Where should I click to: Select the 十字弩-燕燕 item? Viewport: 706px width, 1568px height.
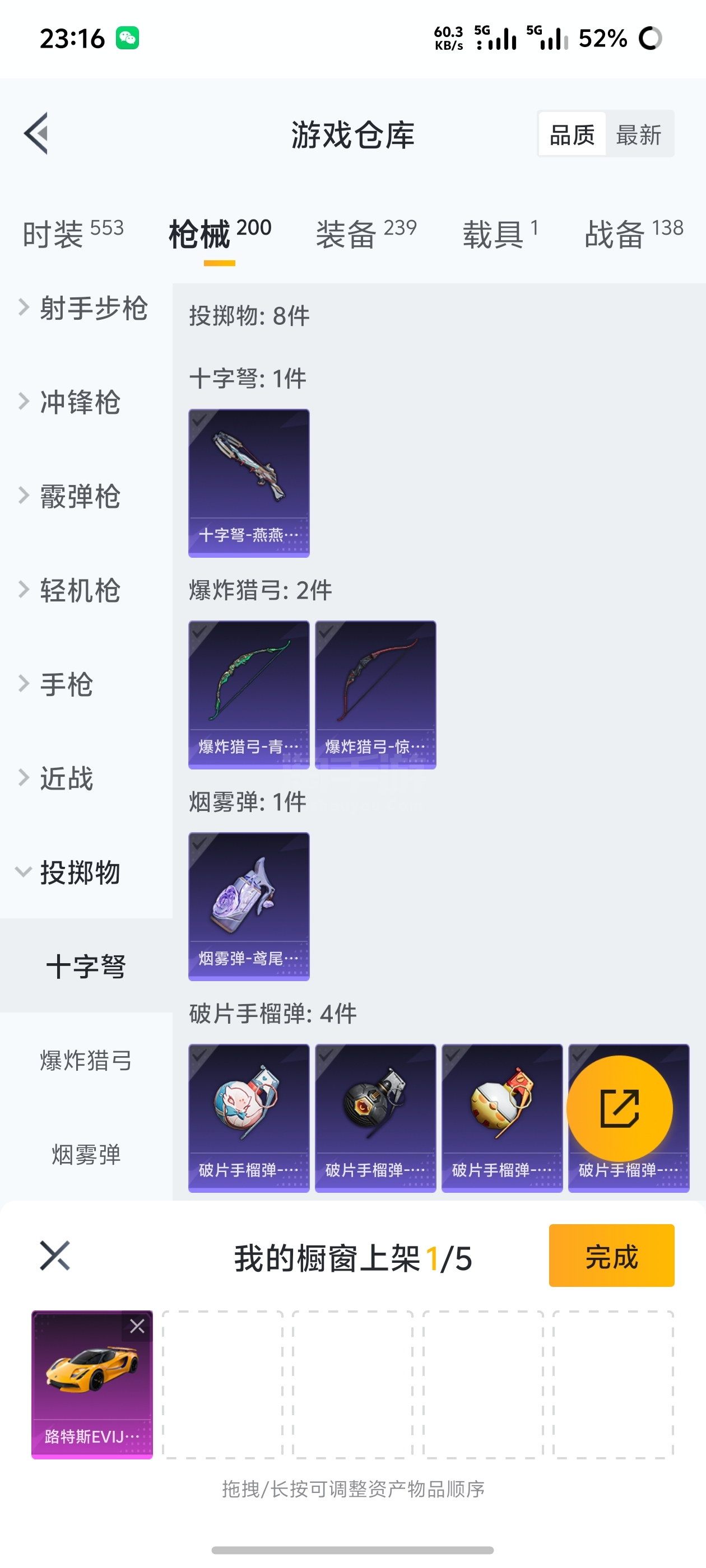(x=249, y=483)
